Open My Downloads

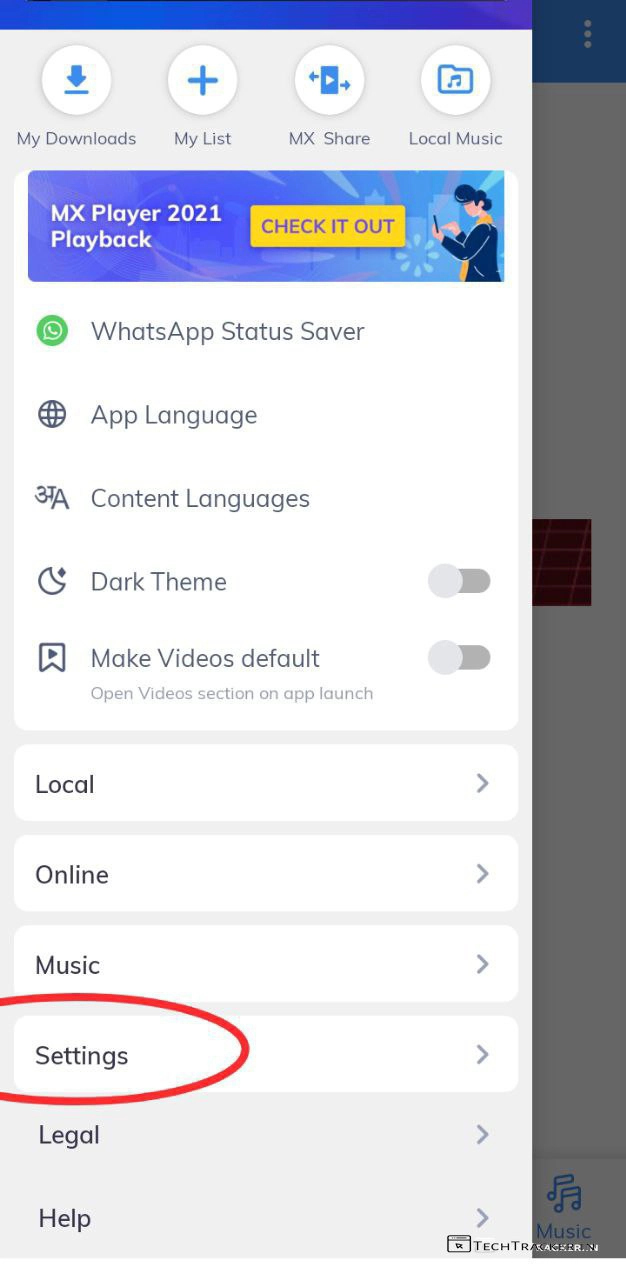click(x=76, y=81)
